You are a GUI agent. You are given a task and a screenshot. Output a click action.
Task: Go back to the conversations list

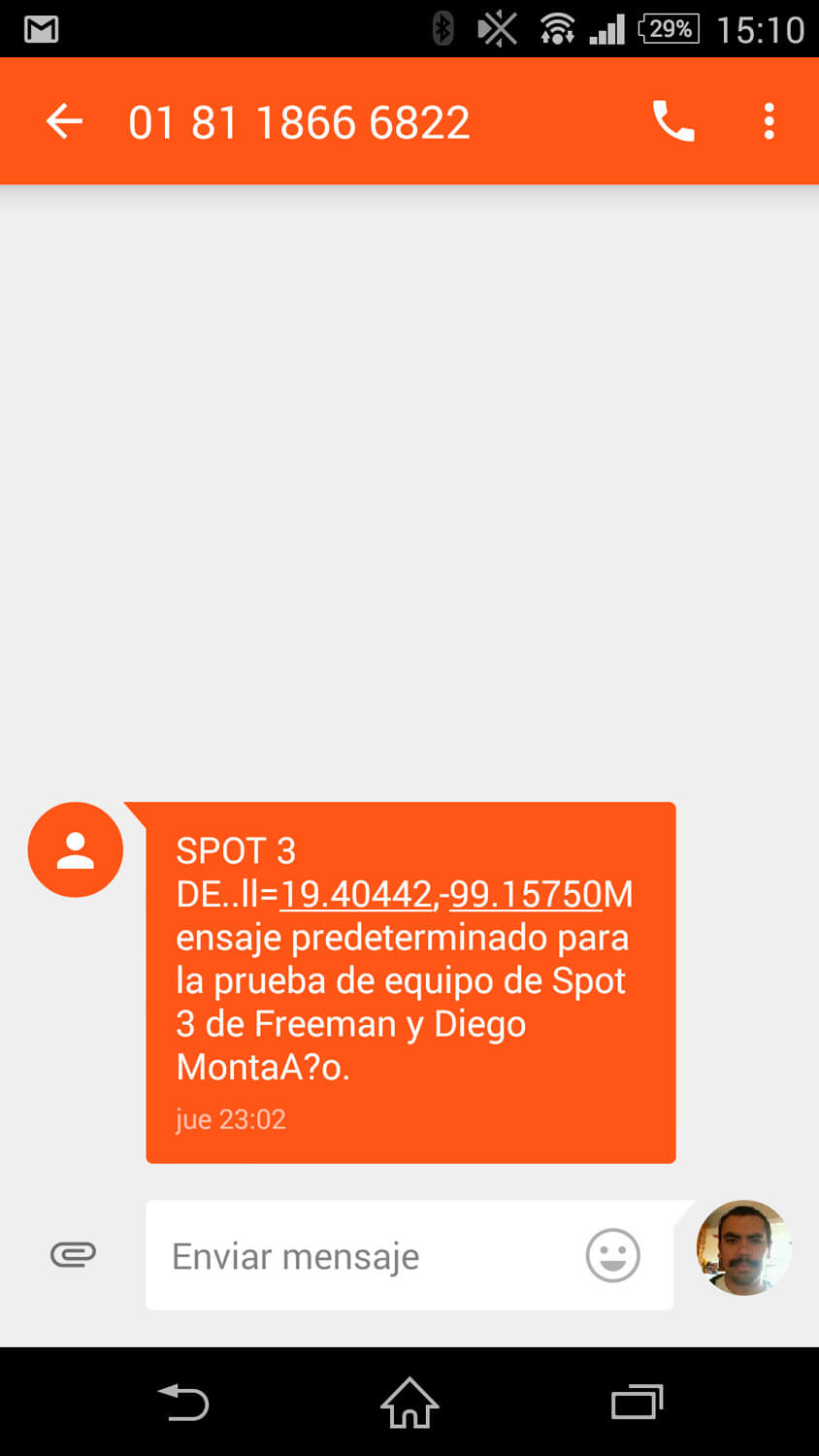[x=64, y=122]
